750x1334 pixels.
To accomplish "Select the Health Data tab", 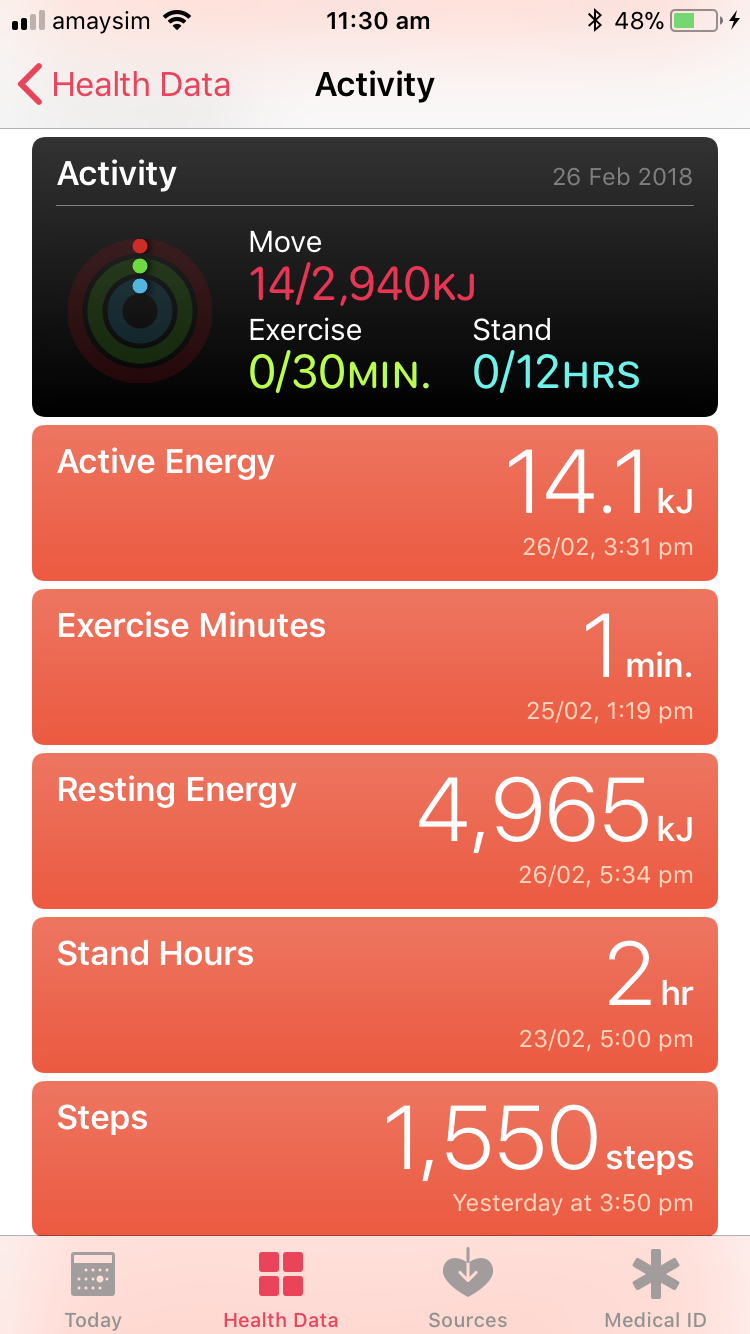I will pyautogui.click(x=281, y=1289).
